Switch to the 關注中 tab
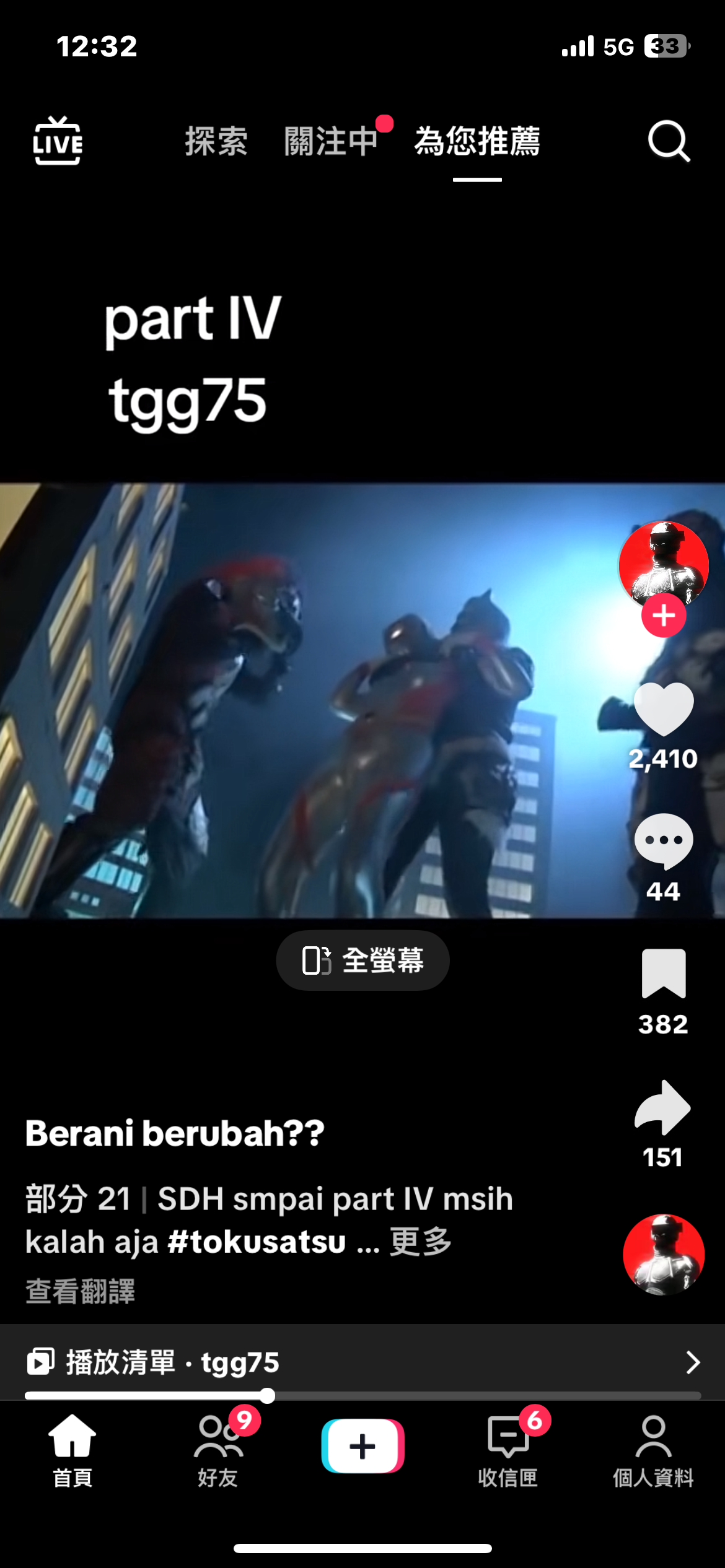 pos(331,141)
